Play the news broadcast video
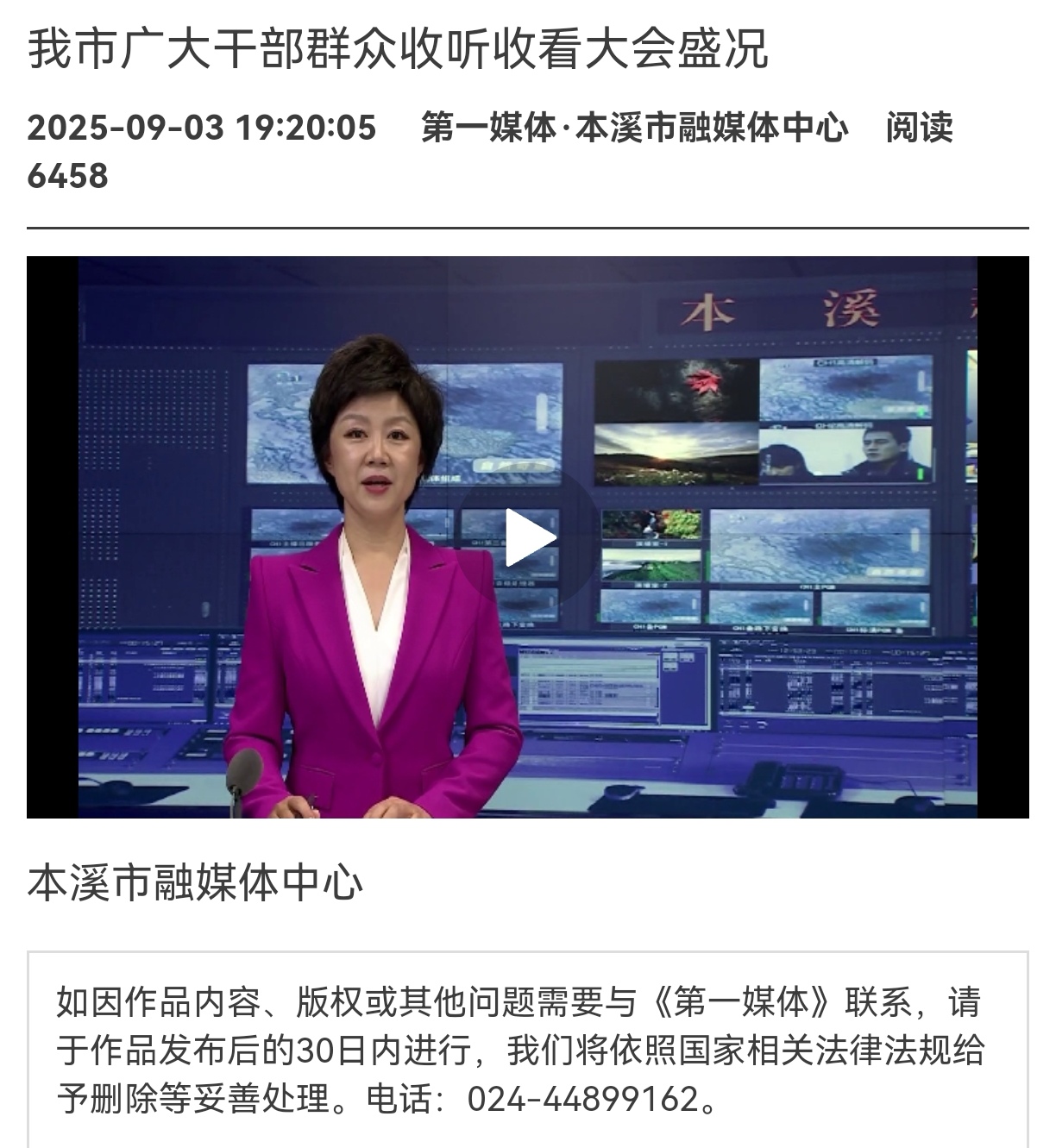The width and height of the screenshot is (1056, 1148). pyautogui.click(x=528, y=537)
